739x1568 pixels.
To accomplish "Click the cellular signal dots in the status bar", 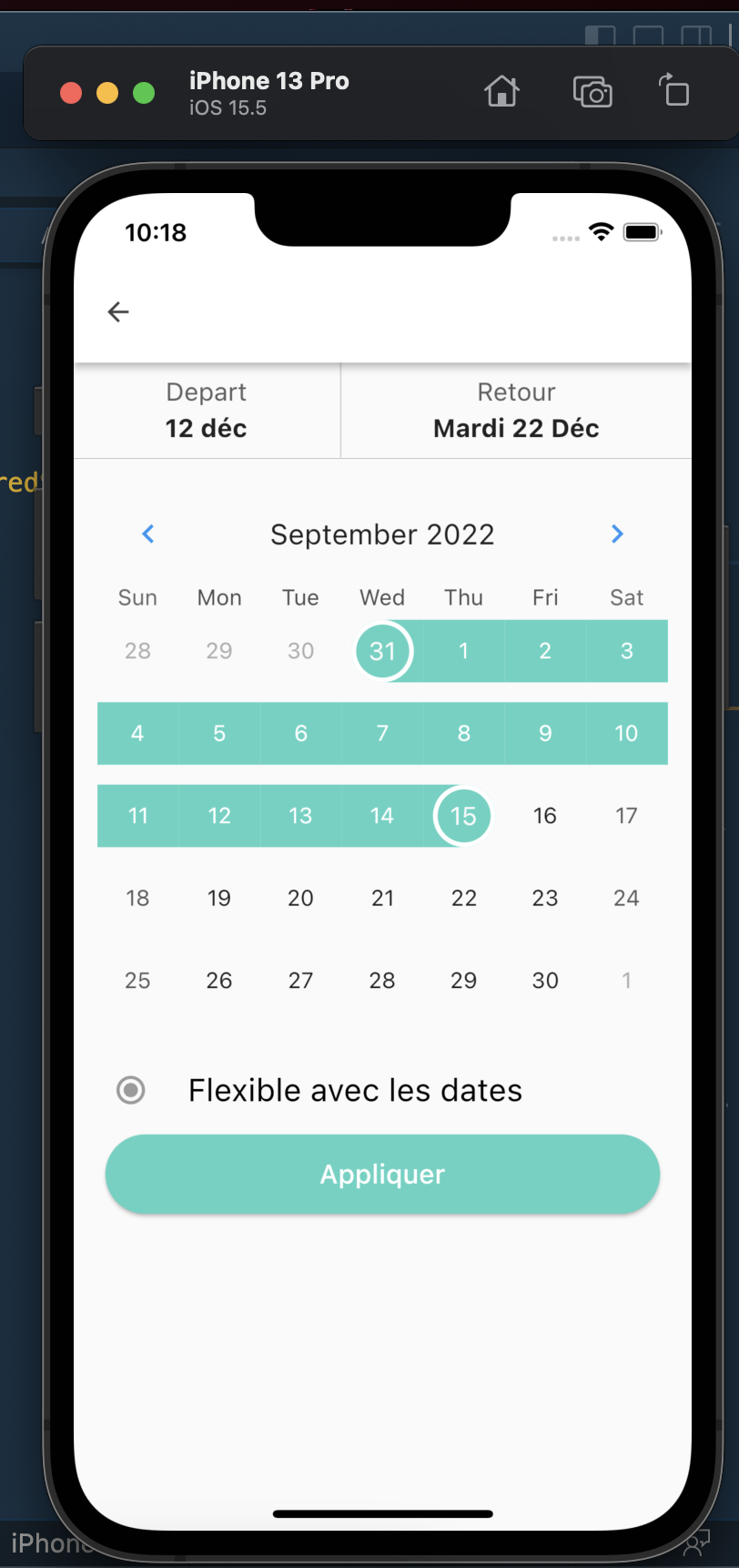I will 565,236.
